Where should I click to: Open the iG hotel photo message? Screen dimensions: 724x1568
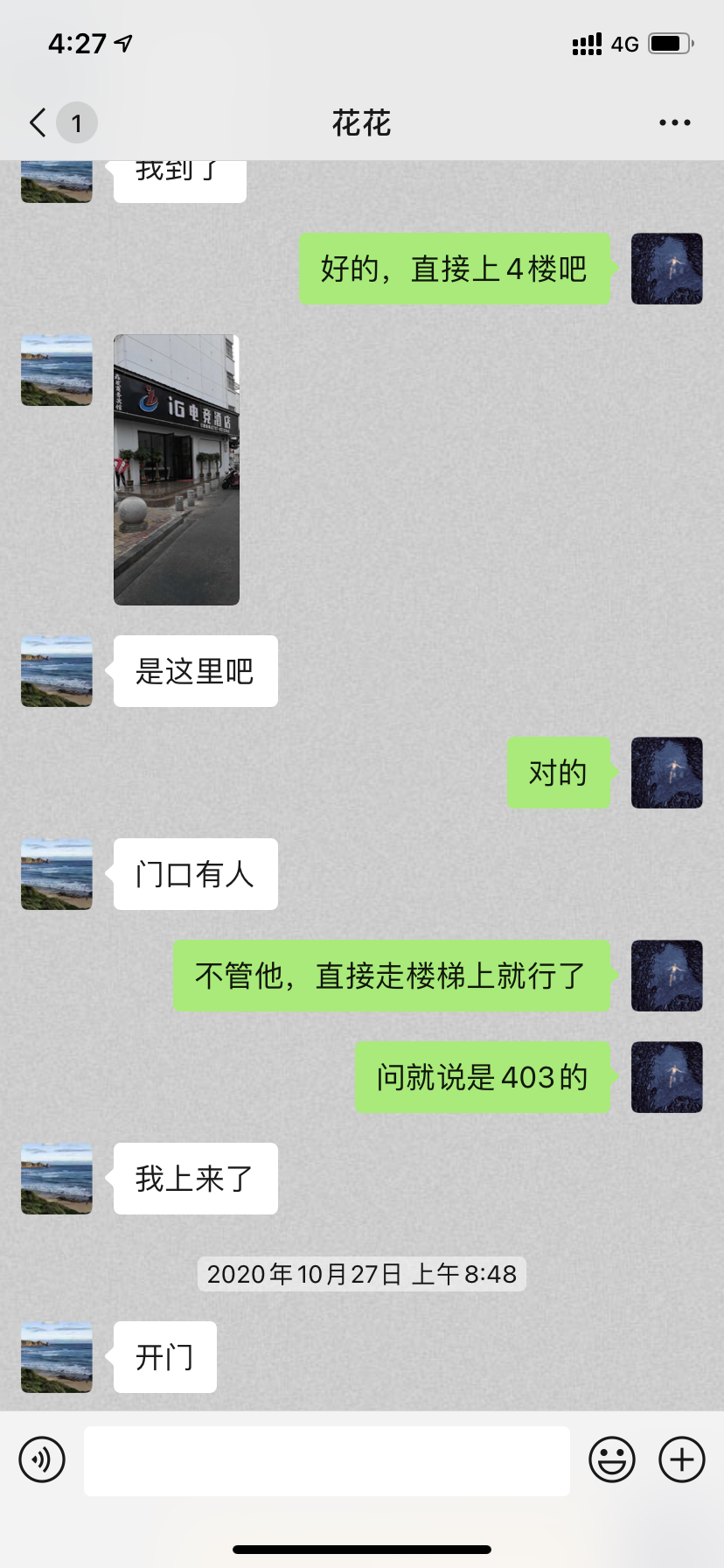click(x=177, y=470)
